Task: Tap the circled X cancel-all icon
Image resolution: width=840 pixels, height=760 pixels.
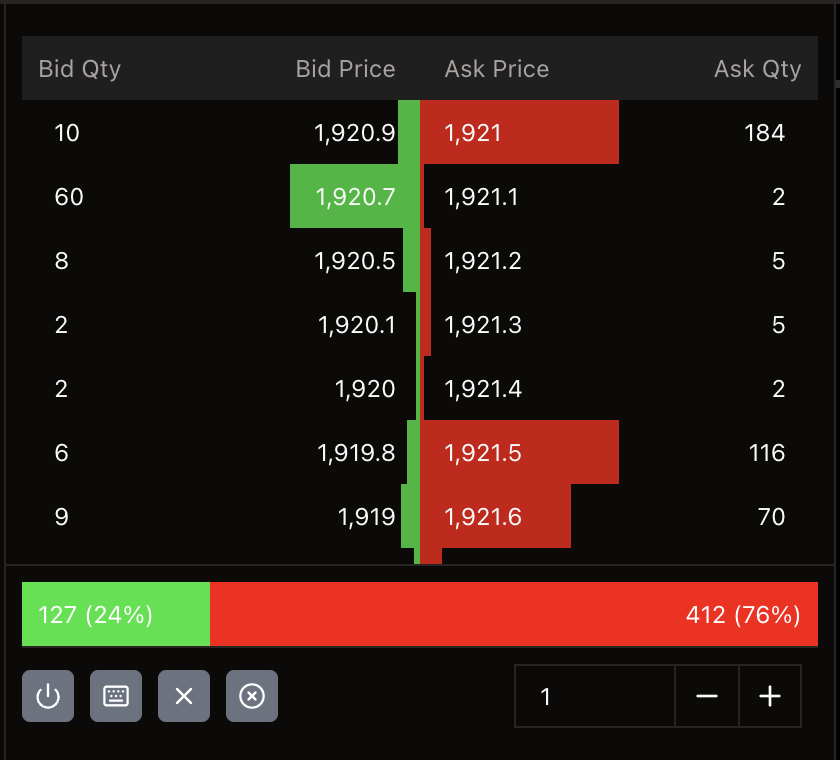Action: (252, 696)
